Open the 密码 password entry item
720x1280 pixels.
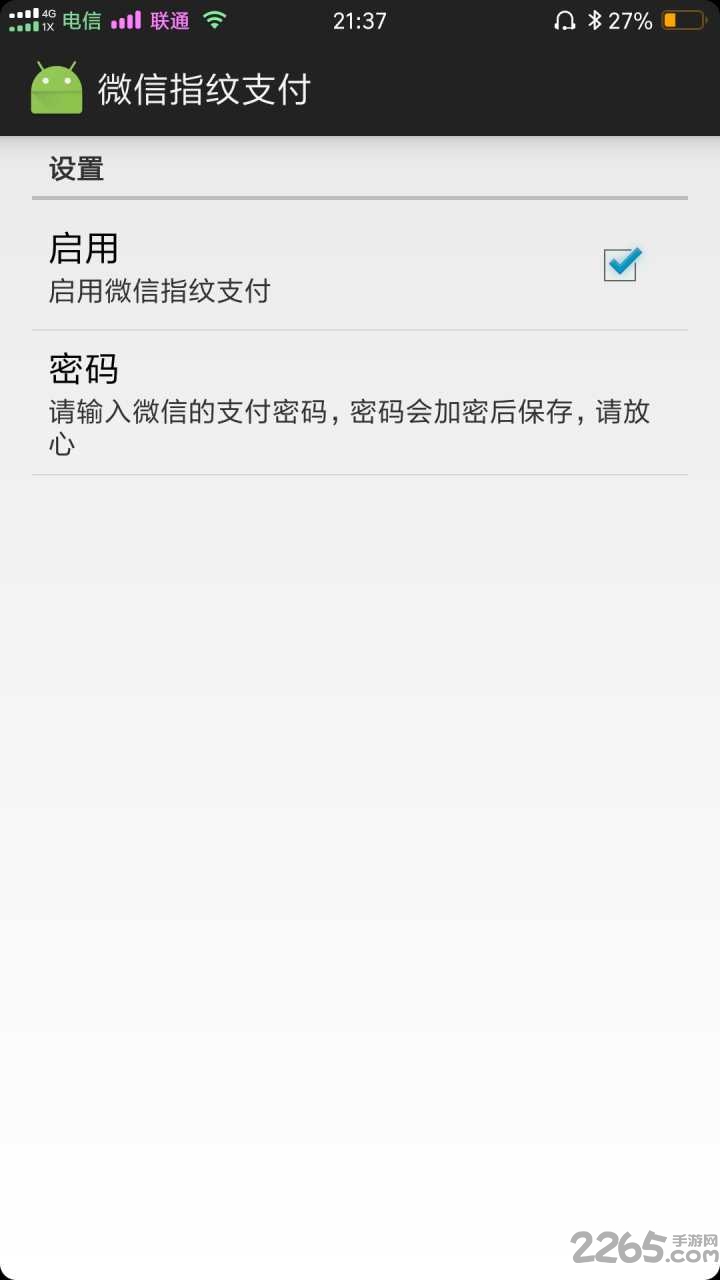tap(300, 405)
